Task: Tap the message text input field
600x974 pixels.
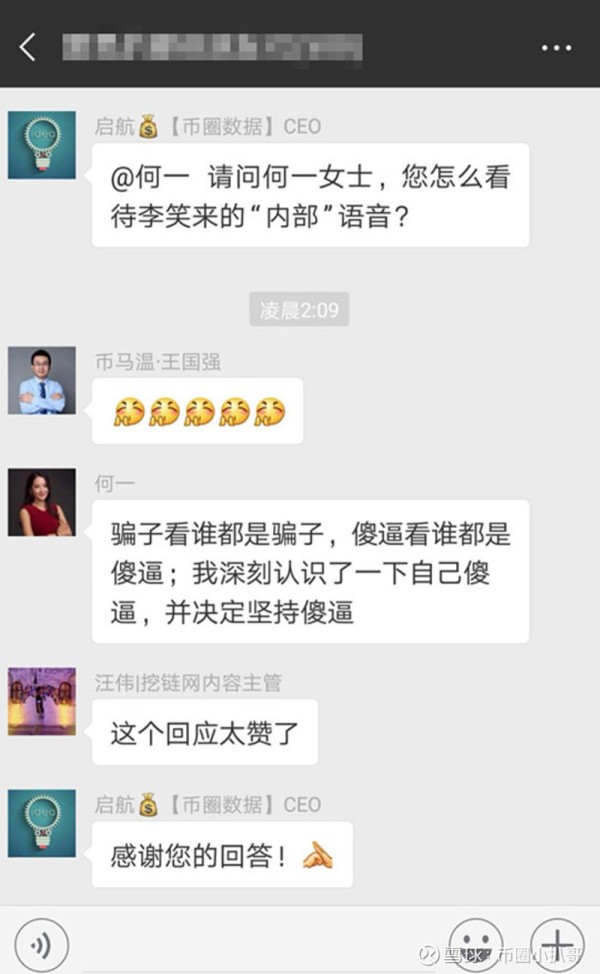Action: coord(258,945)
